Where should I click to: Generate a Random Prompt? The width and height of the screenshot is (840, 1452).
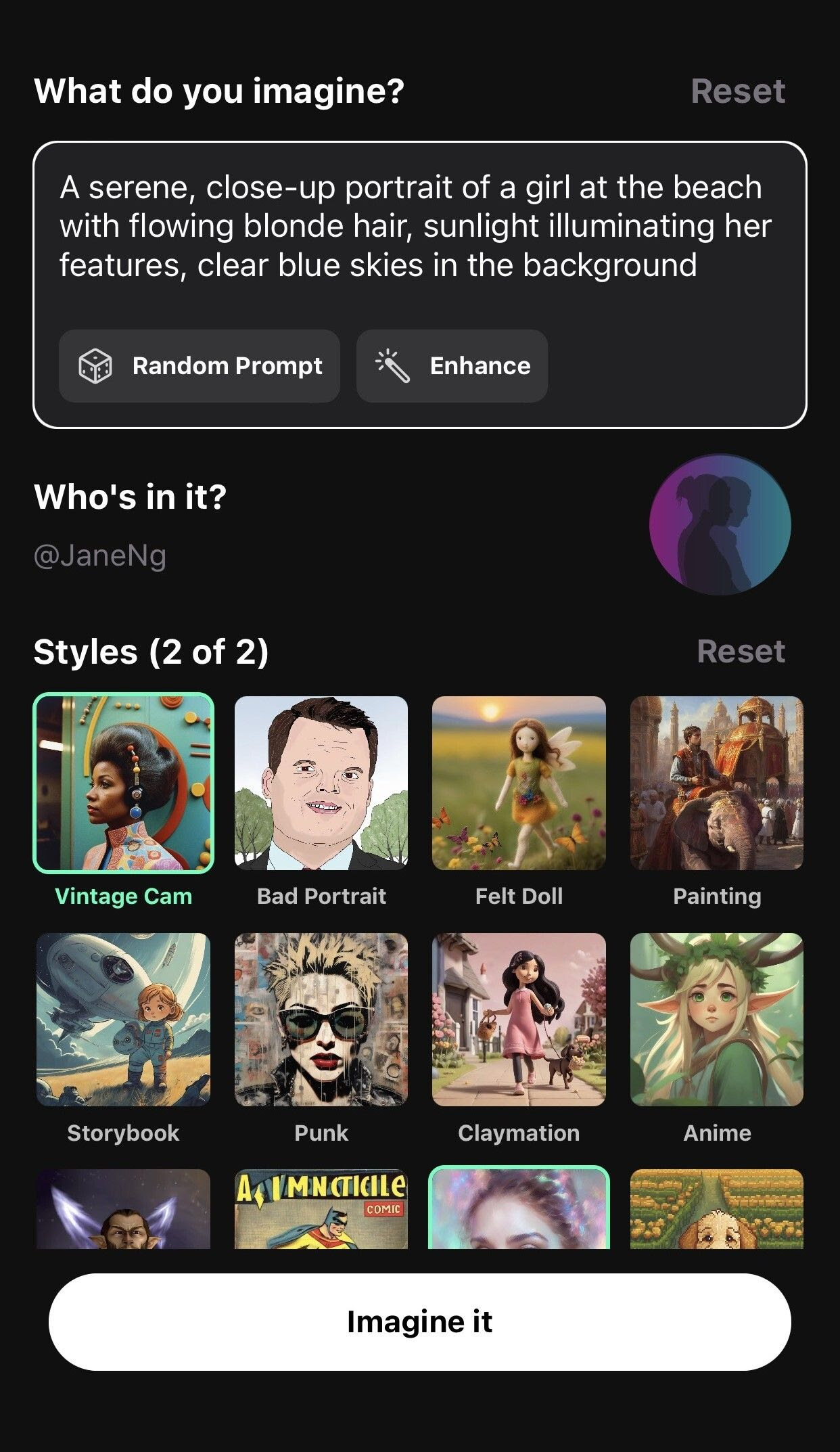click(200, 366)
